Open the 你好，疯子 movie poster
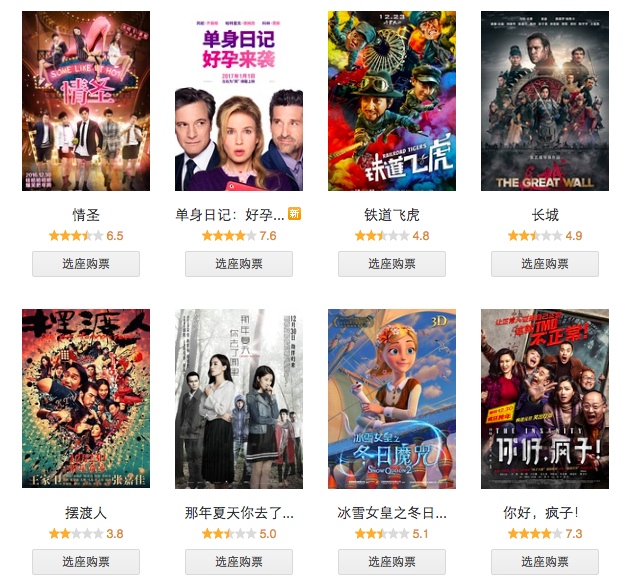Viewport: 634px width, 587px height. 545,398
